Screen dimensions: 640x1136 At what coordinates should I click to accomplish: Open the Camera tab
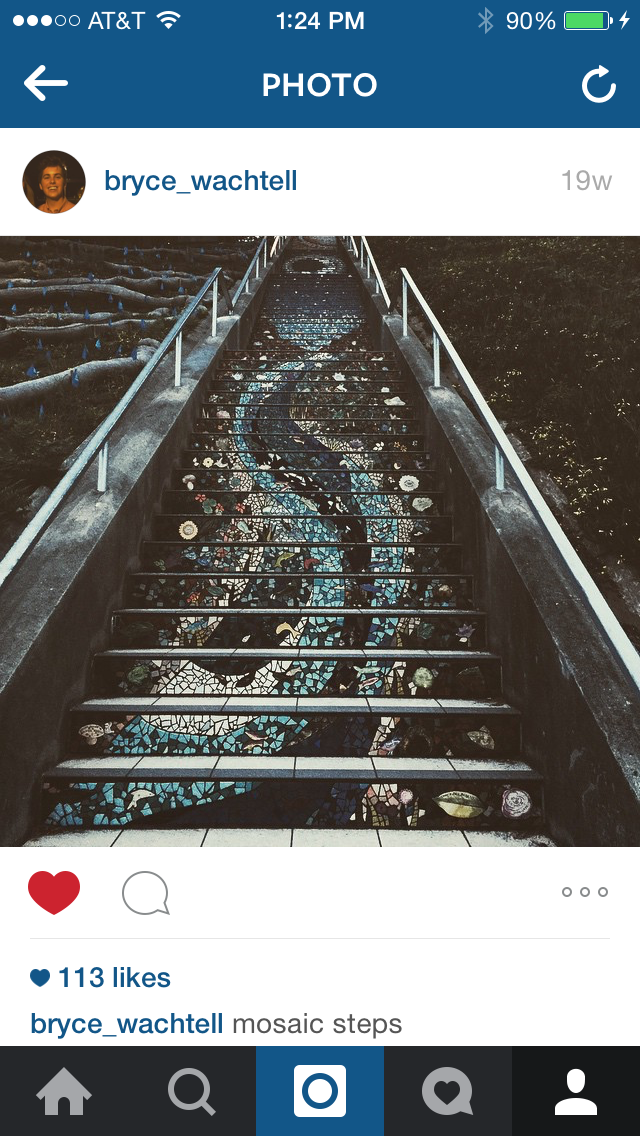(320, 1091)
